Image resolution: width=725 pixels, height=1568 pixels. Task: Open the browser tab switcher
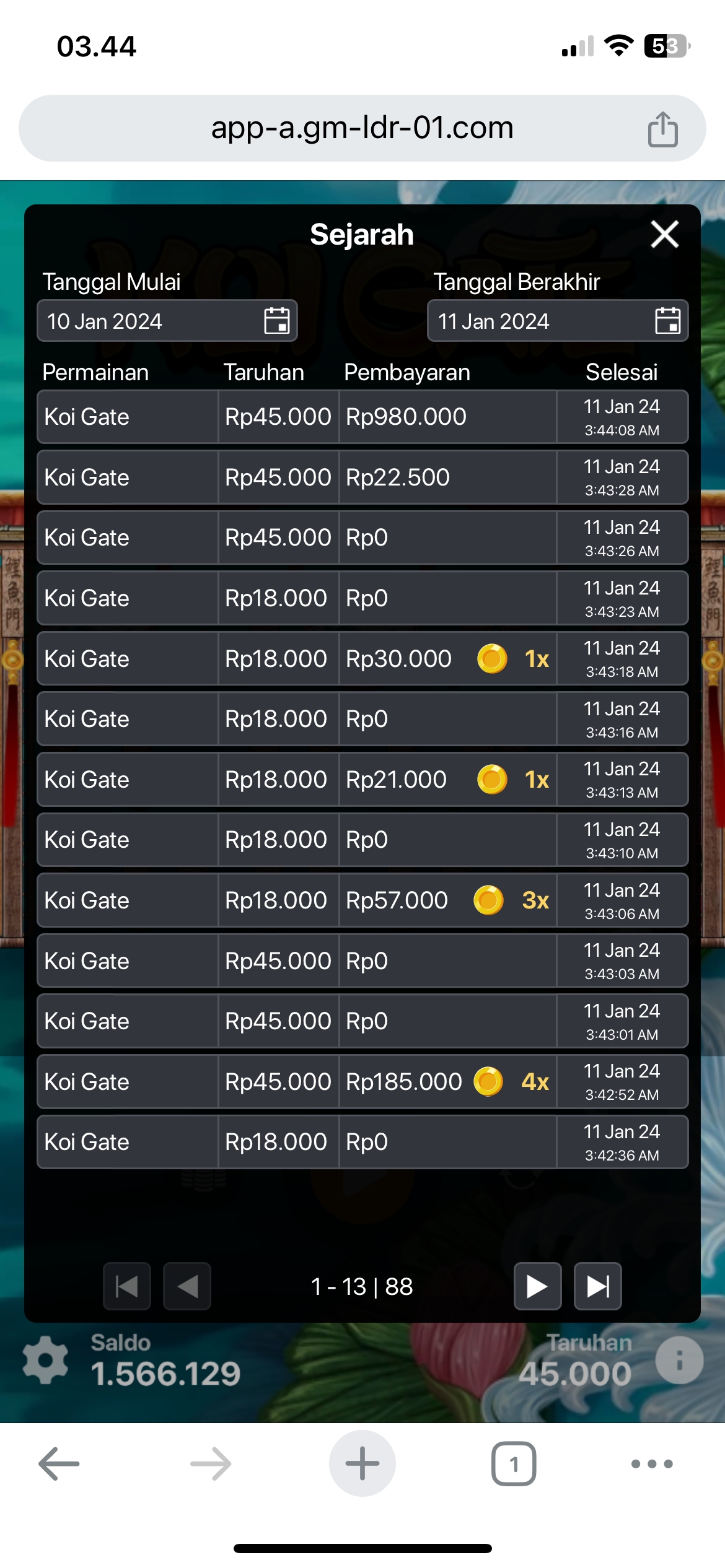tap(514, 1464)
